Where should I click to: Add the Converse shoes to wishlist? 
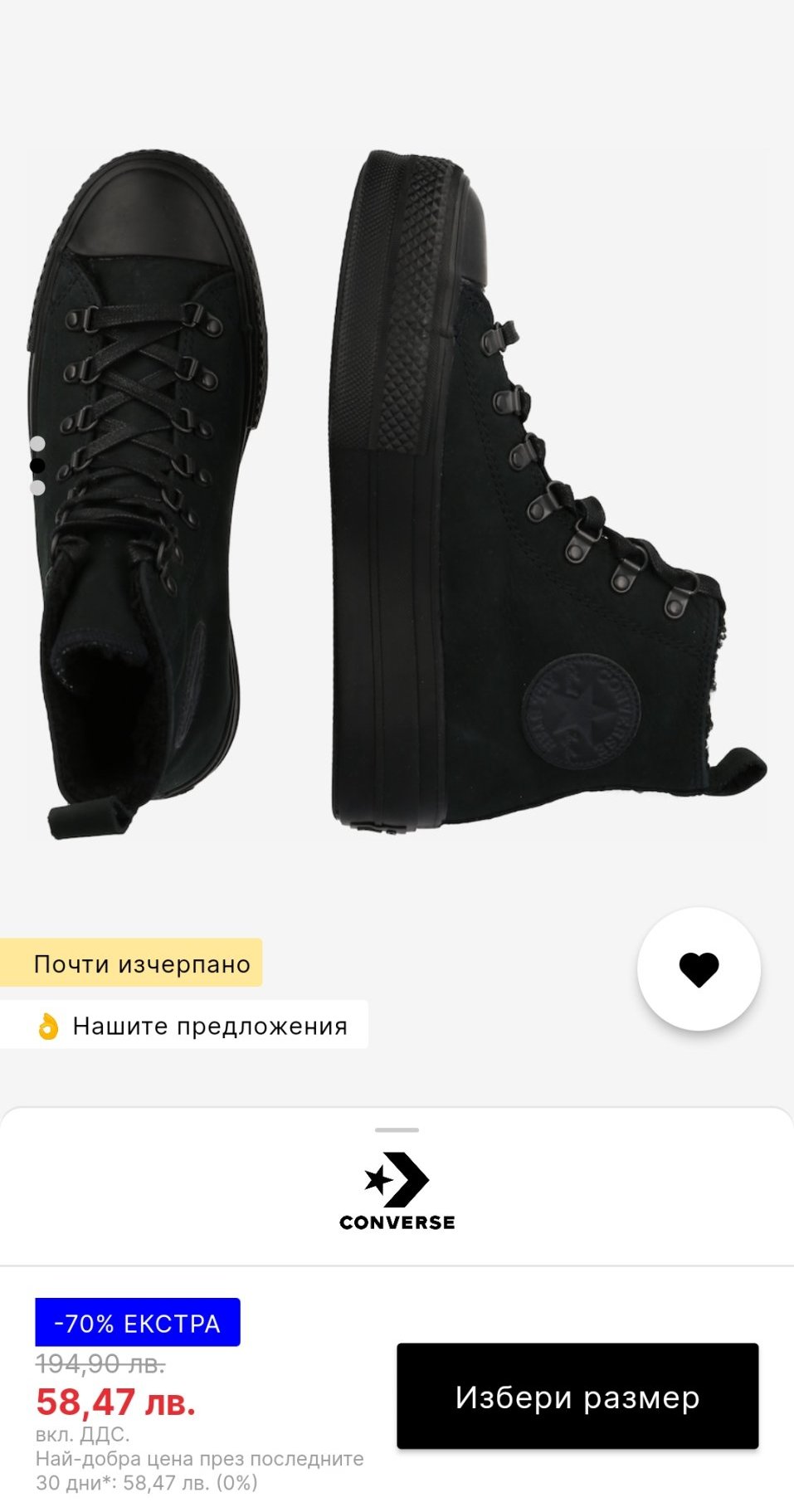coord(699,969)
